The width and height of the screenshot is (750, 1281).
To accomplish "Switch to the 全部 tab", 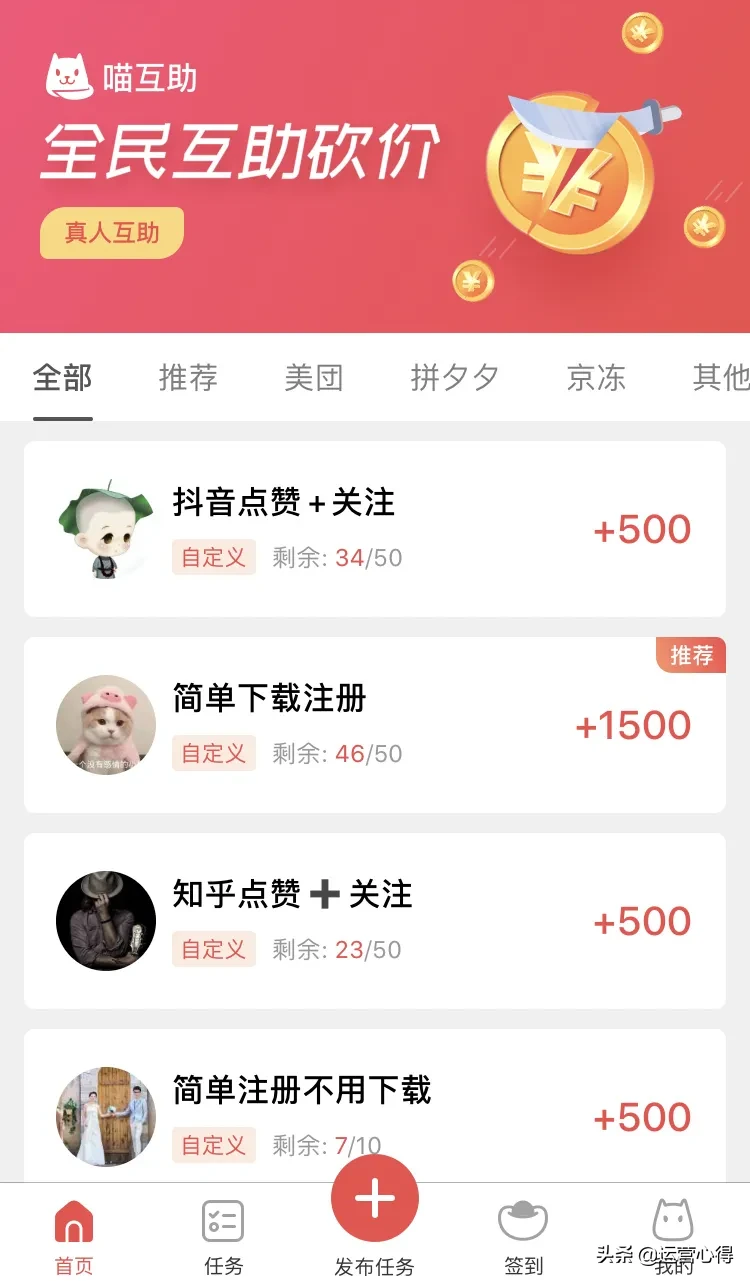I will pyautogui.click(x=62, y=378).
